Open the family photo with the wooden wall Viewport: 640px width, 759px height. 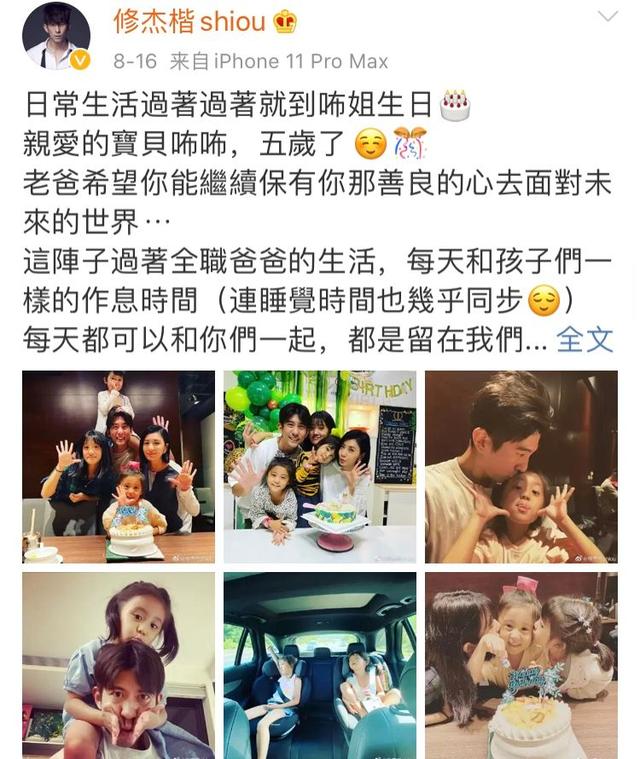(x=118, y=467)
